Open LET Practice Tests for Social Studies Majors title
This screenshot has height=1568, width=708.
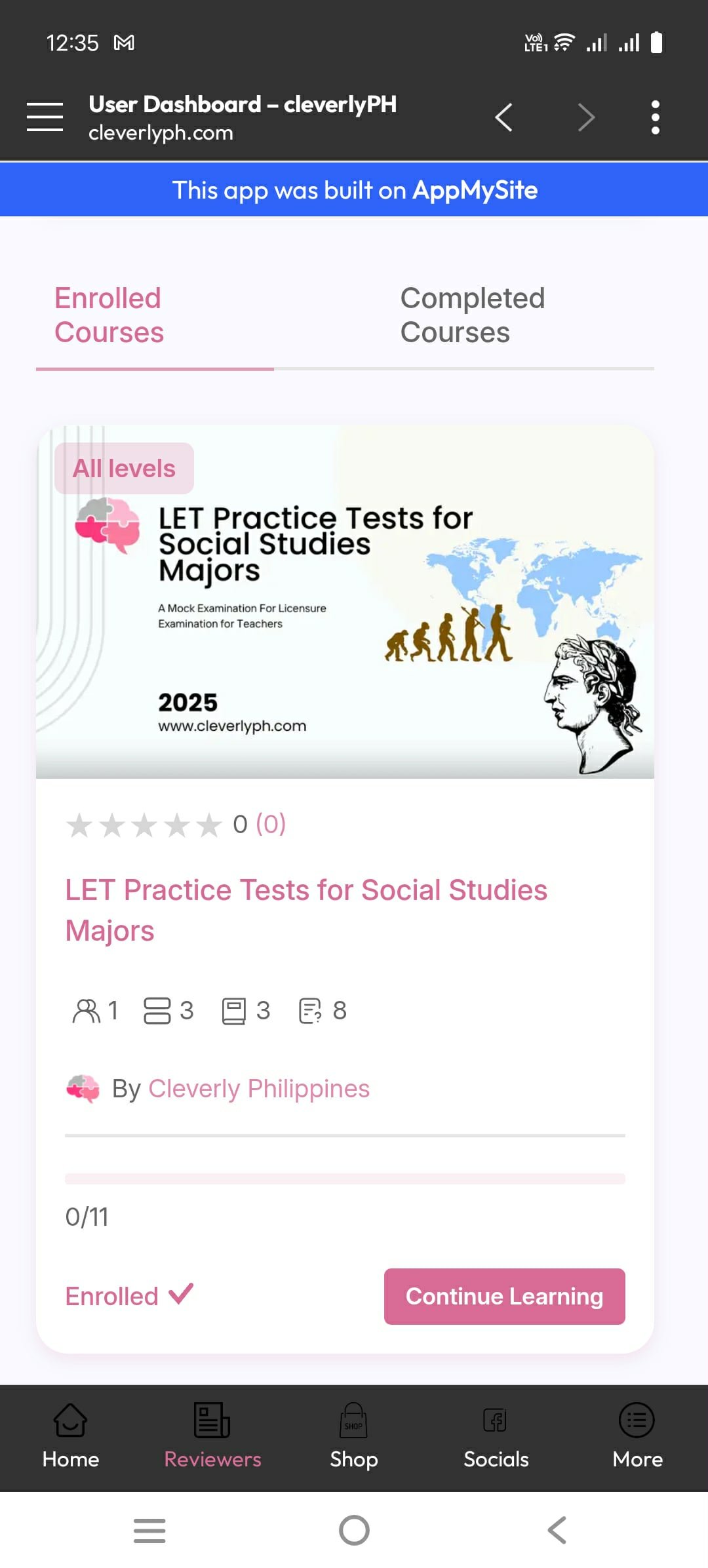(306, 910)
